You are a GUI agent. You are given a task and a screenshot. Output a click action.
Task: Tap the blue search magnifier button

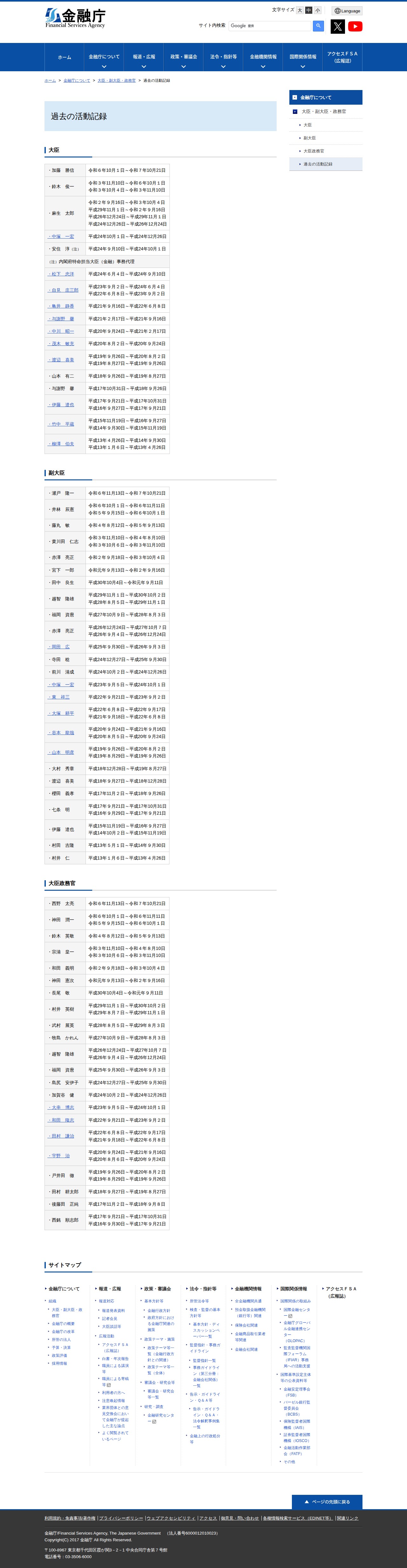click(x=318, y=25)
